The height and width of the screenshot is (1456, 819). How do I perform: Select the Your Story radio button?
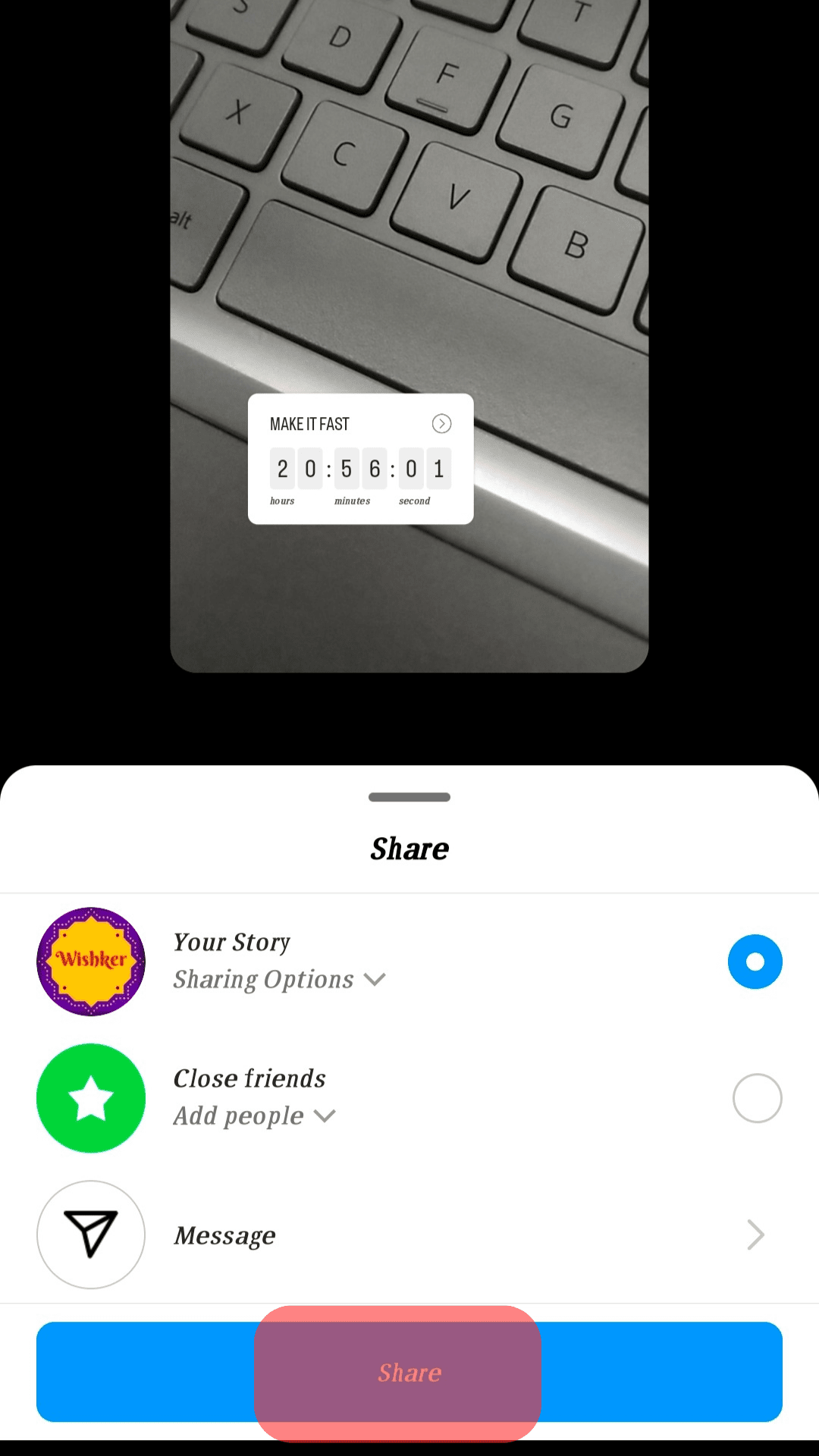[755, 962]
